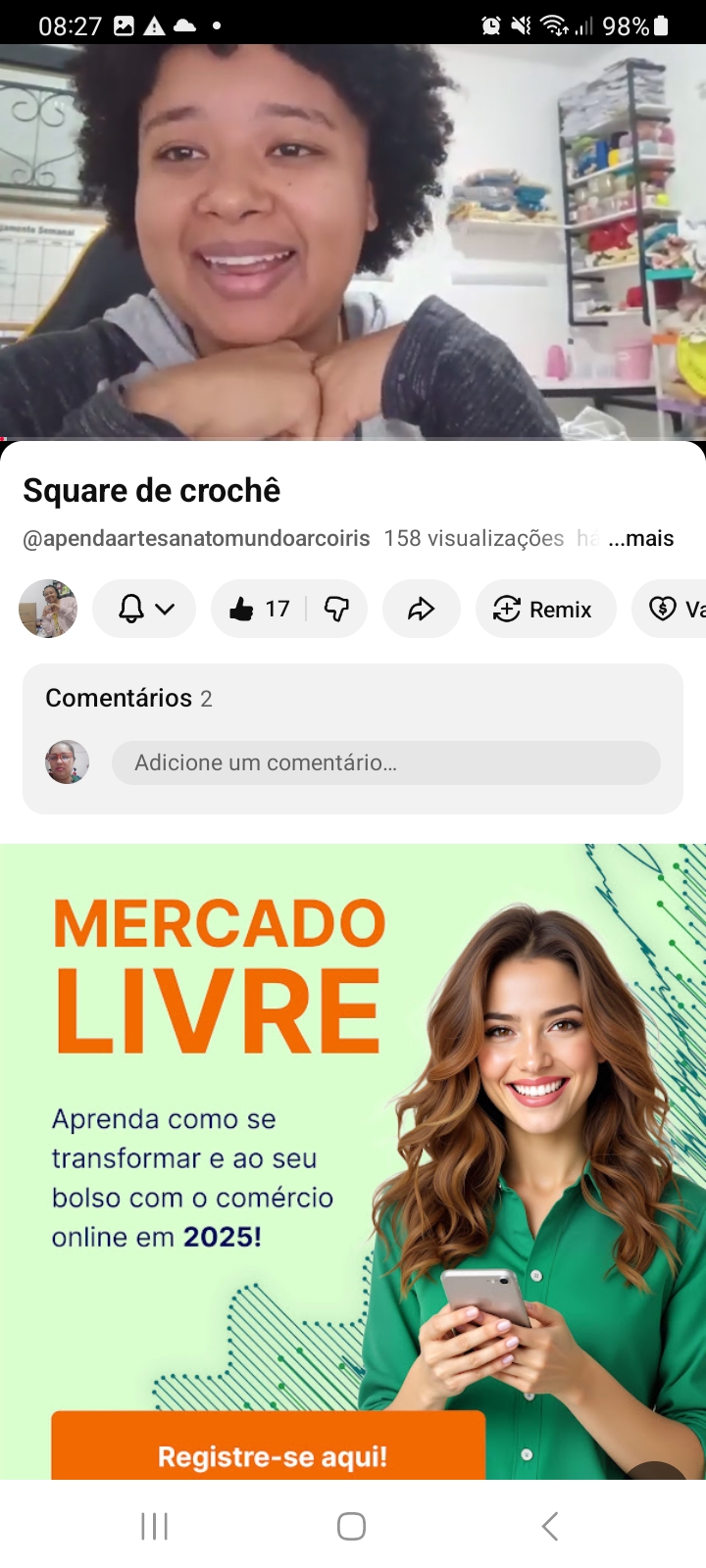The image size is (706, 1568).
Task: Open the notification bell dropdown
Action: tap(144, 609)
